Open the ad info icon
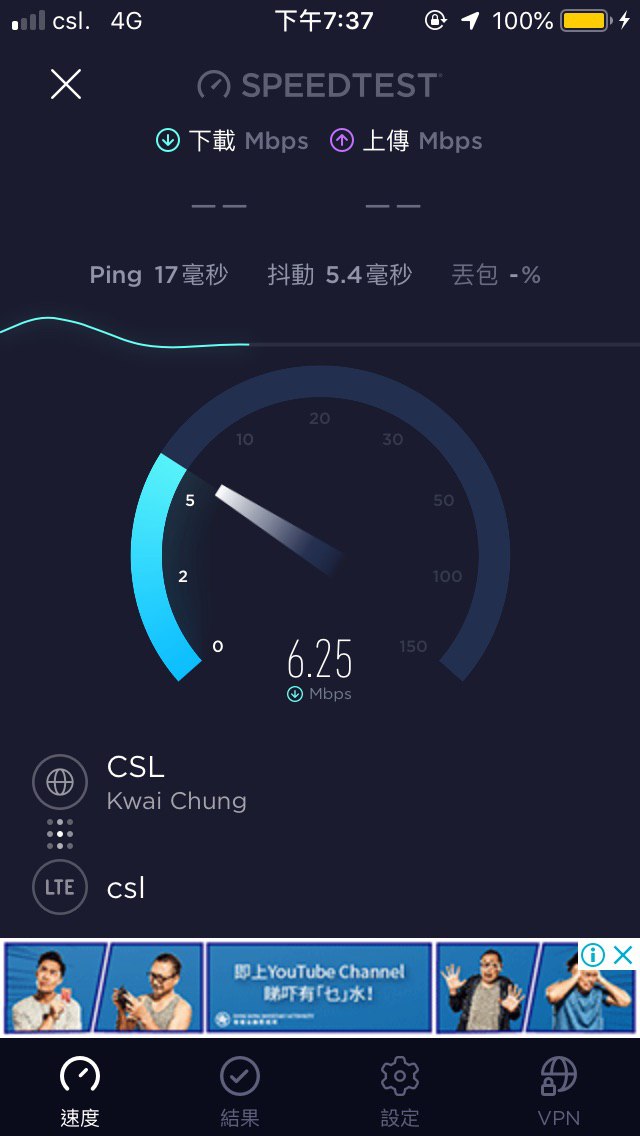 coord(593,955)
